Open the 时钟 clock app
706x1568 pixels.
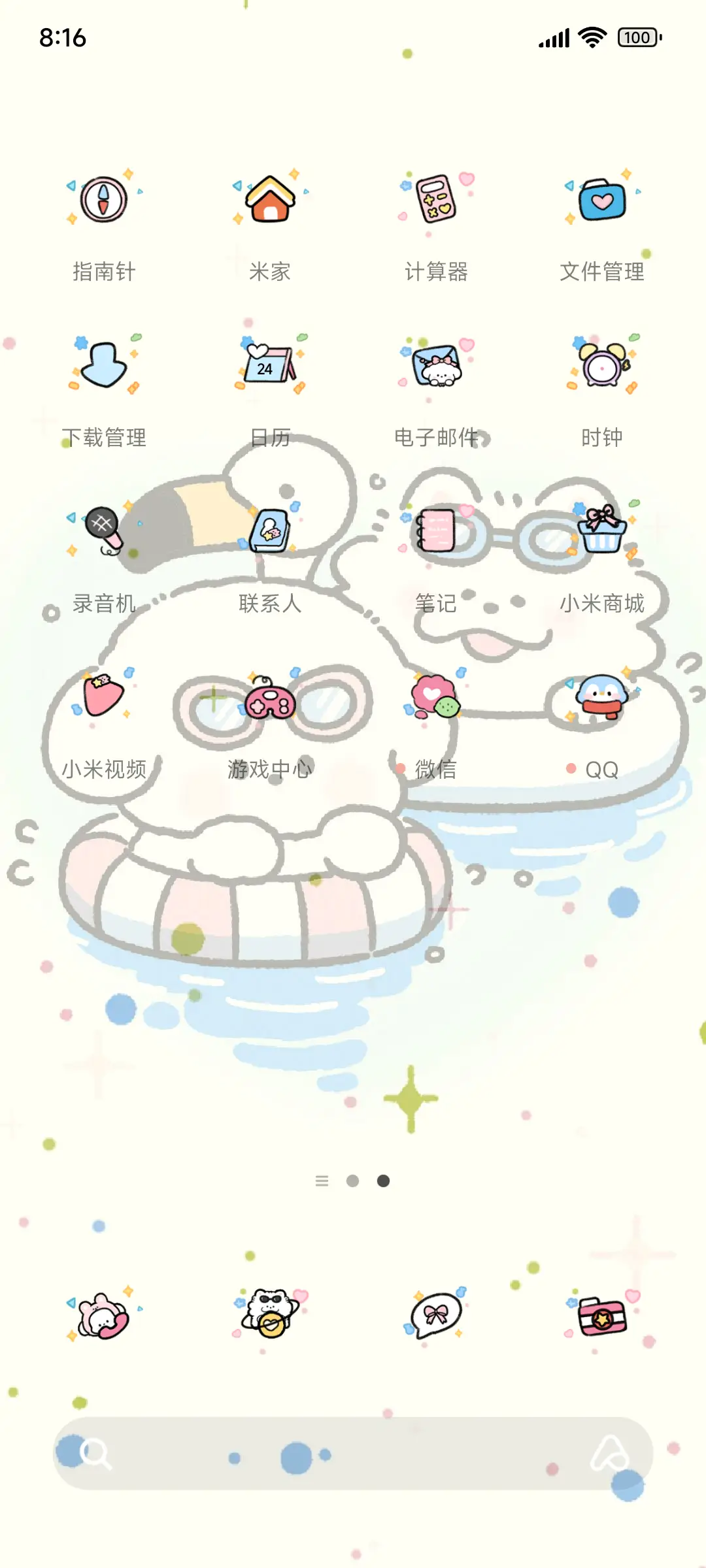coord(603,366)
